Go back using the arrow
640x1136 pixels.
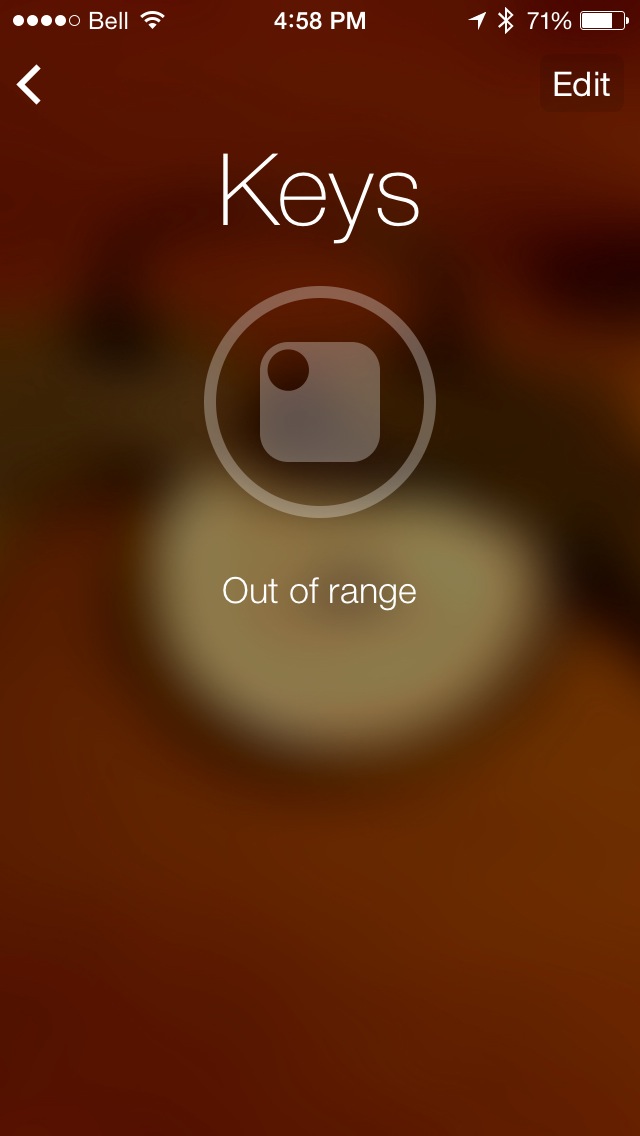[29, 85]
